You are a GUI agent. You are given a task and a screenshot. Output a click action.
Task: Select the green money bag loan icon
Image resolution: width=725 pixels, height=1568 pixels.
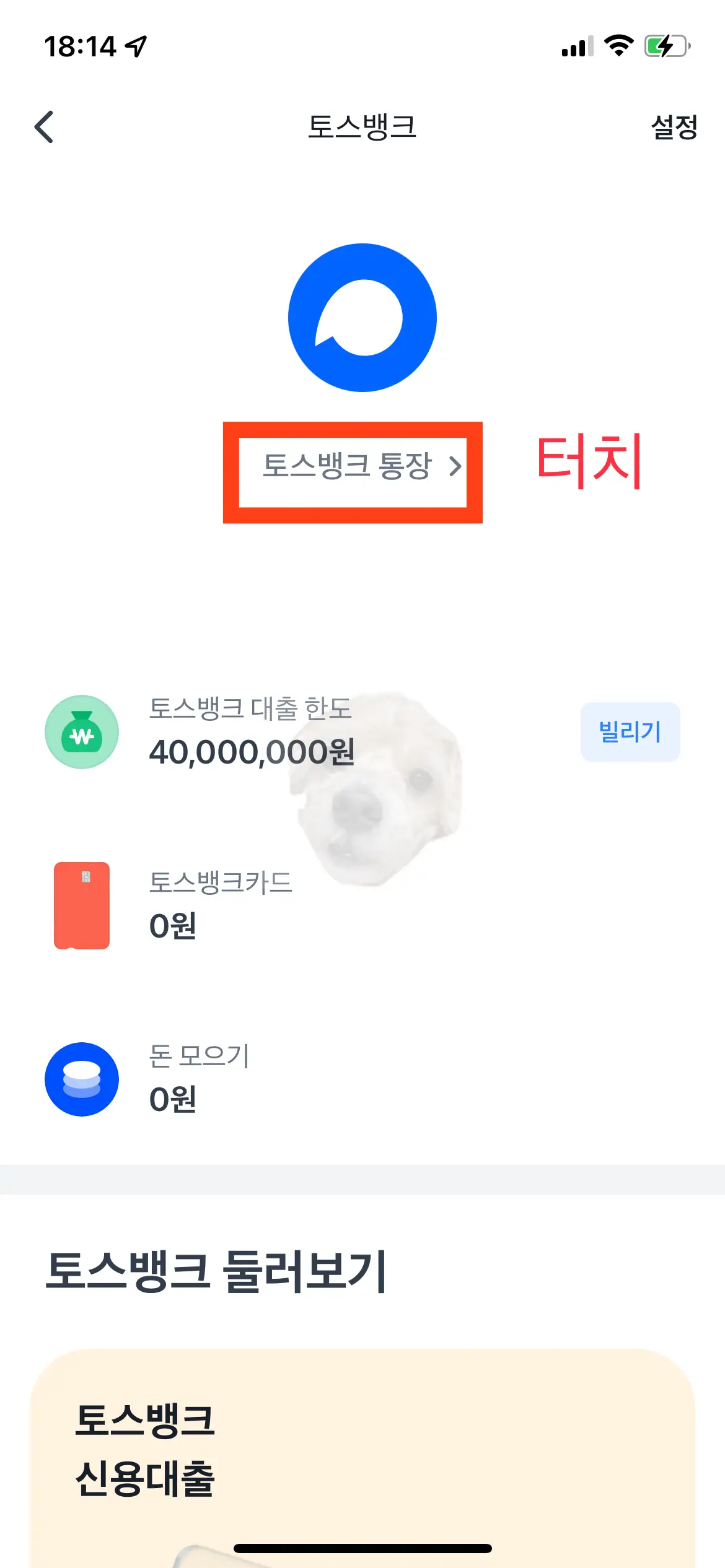pos(81,732)
